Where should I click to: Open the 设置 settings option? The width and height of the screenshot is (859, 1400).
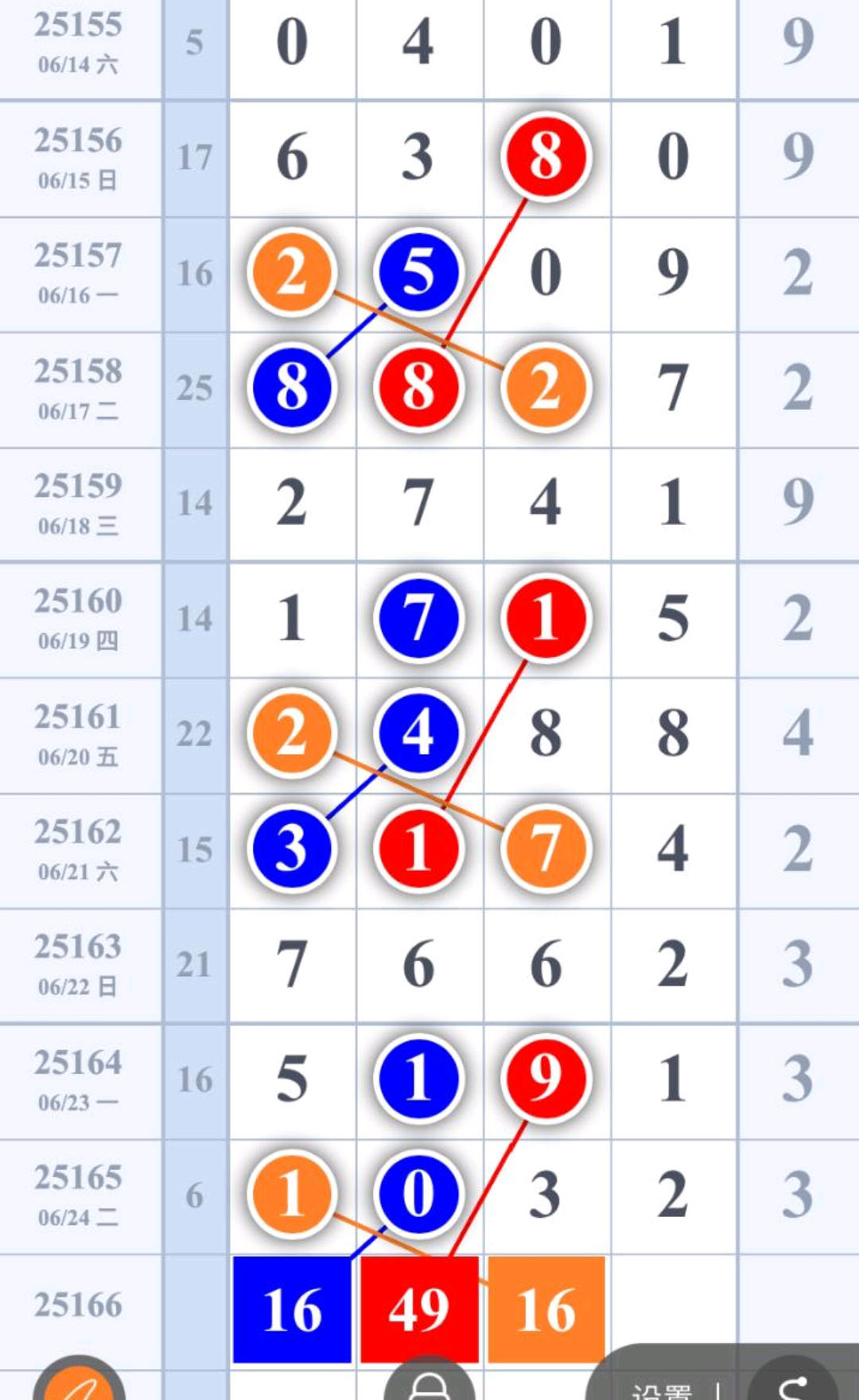pos(662,1390)
